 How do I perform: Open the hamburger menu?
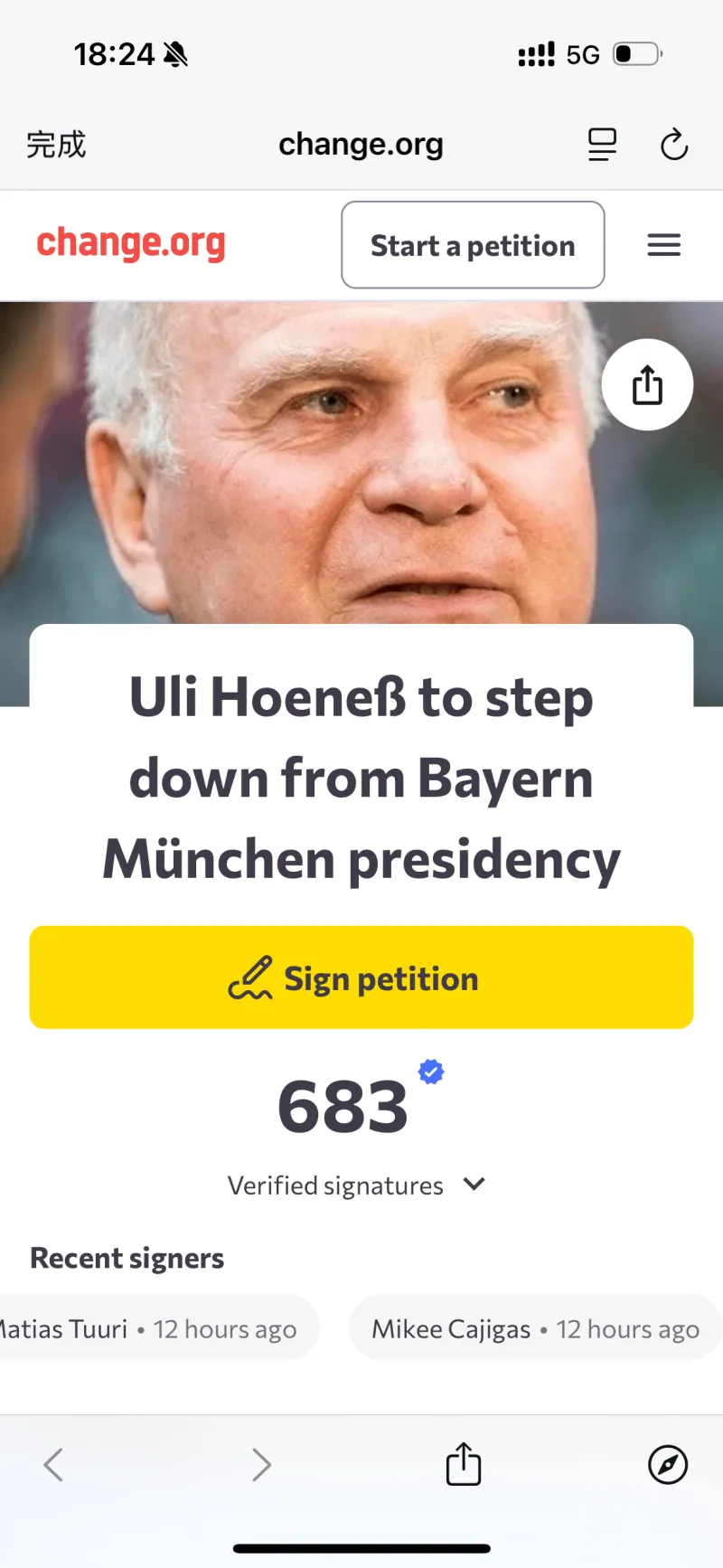(664, 245)
